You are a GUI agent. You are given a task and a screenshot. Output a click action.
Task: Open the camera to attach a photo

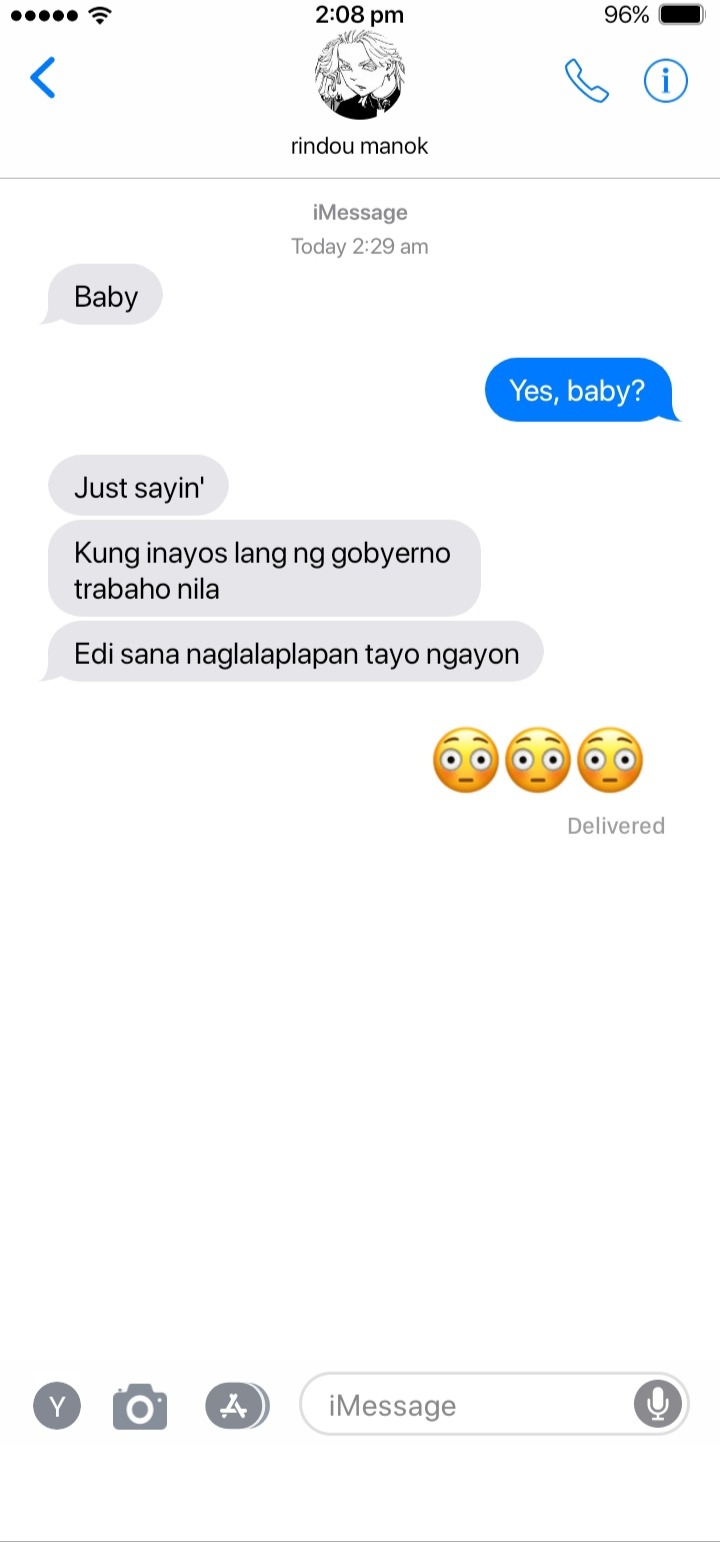coord(140,1407)
